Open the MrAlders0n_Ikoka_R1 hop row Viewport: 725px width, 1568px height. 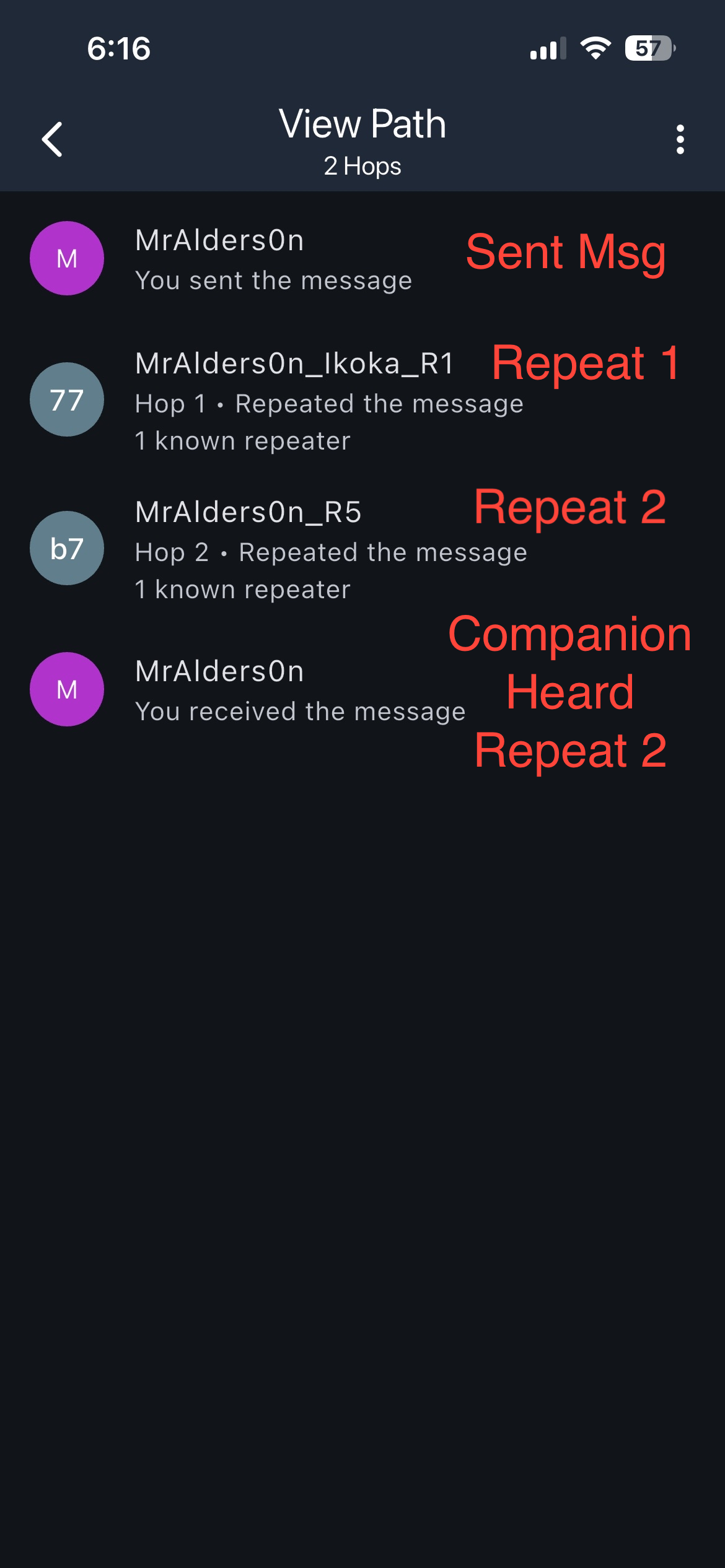pyautogui.click(x=294, y=401)
